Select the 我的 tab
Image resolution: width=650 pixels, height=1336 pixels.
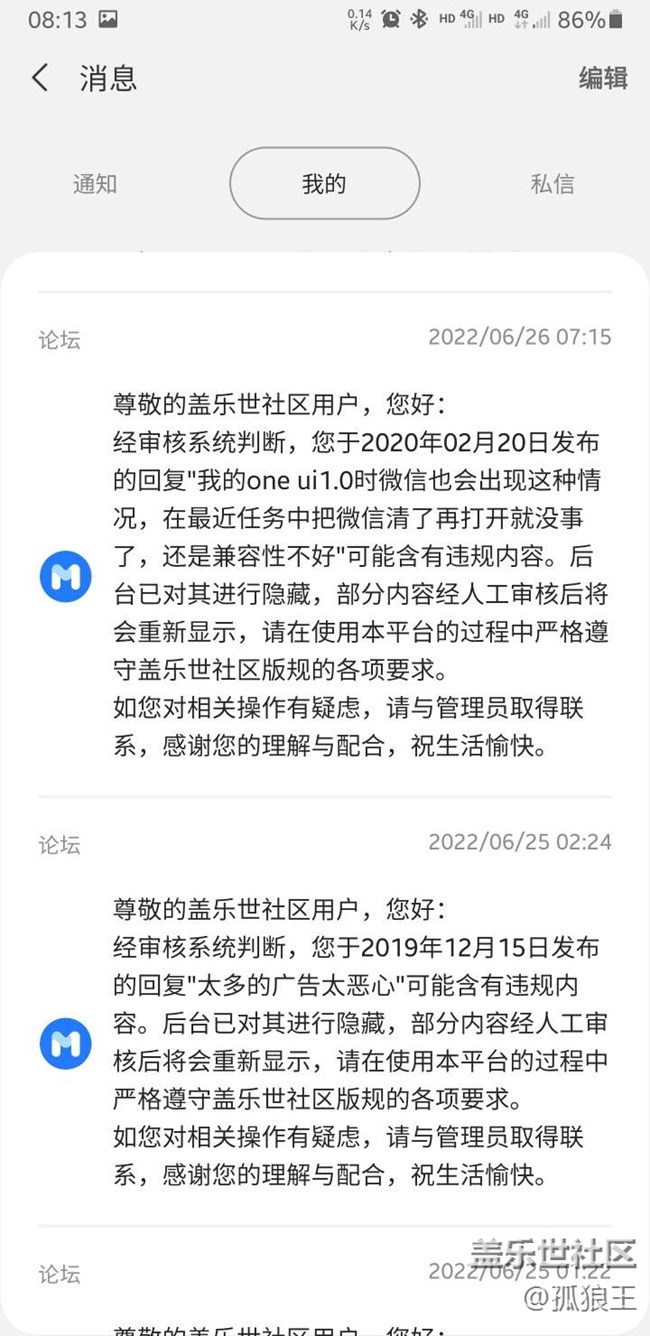coord(324,184)
